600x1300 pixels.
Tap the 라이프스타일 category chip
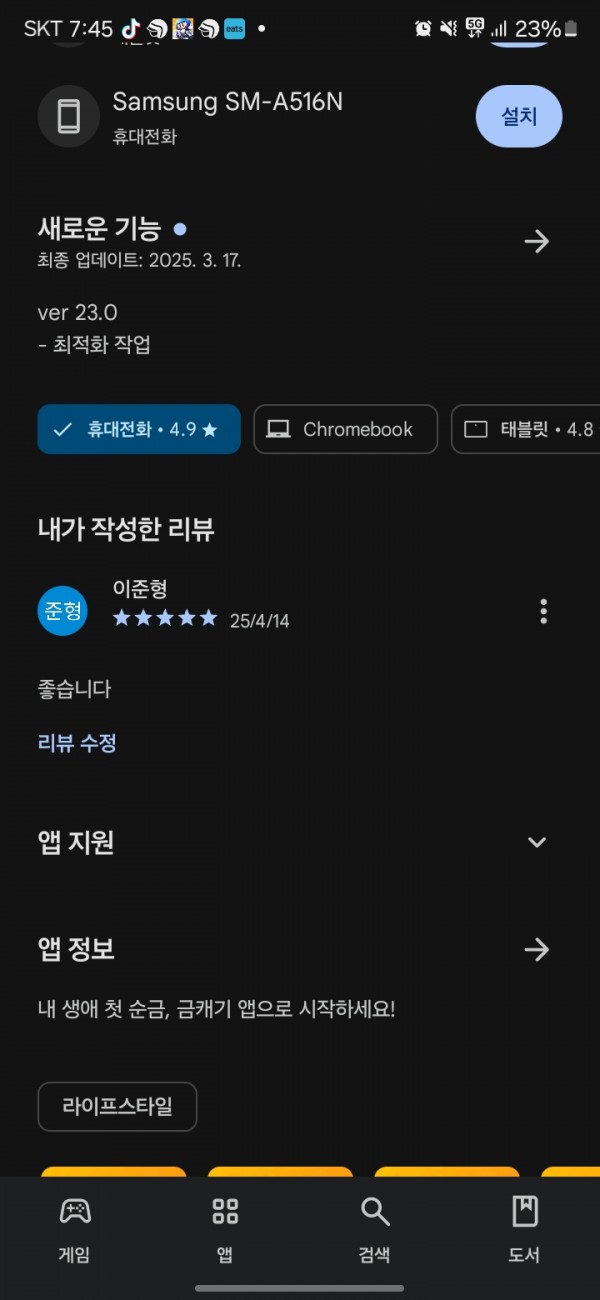click(117, 1106)
